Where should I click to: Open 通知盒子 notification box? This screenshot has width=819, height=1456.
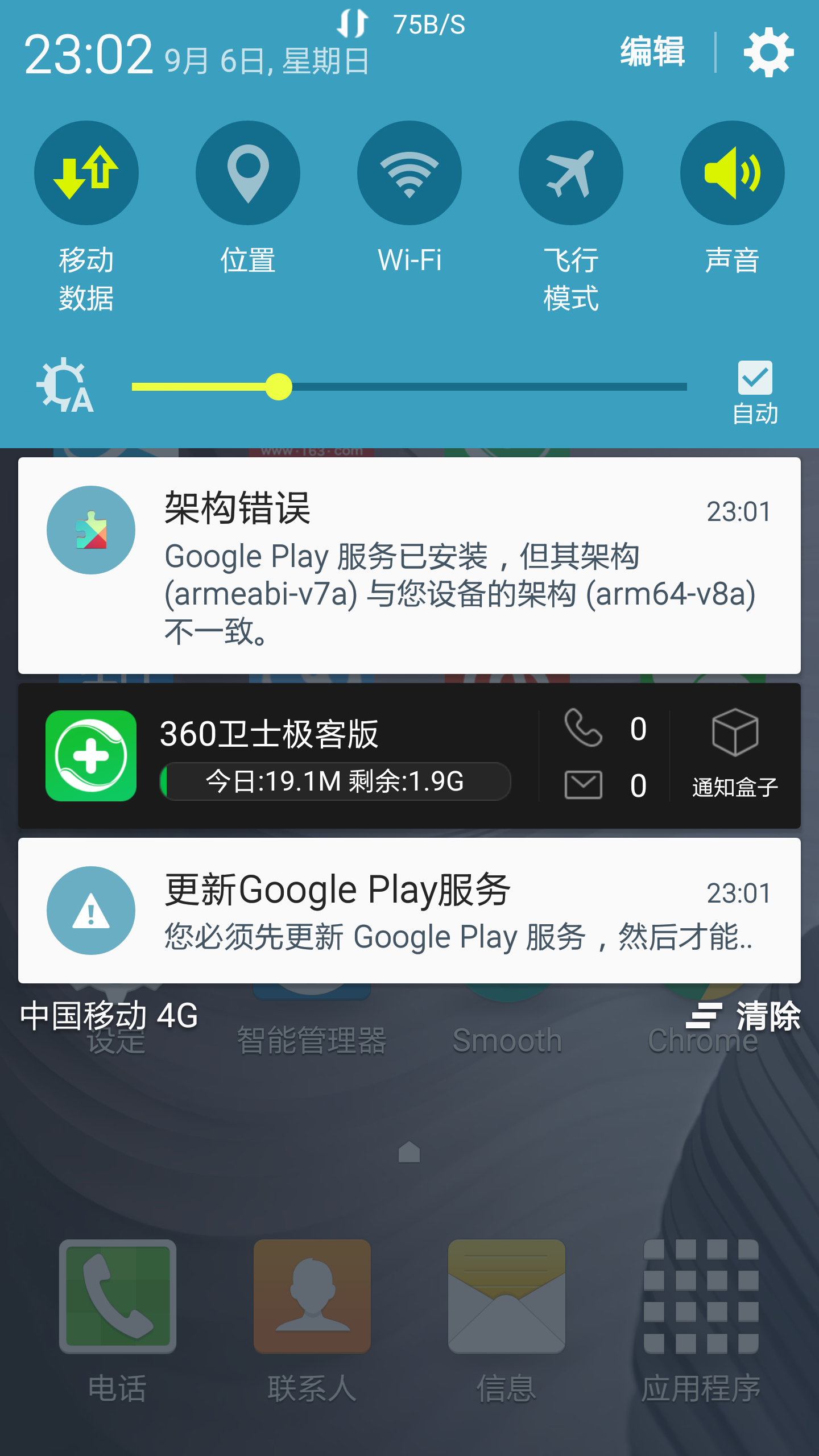735,754
